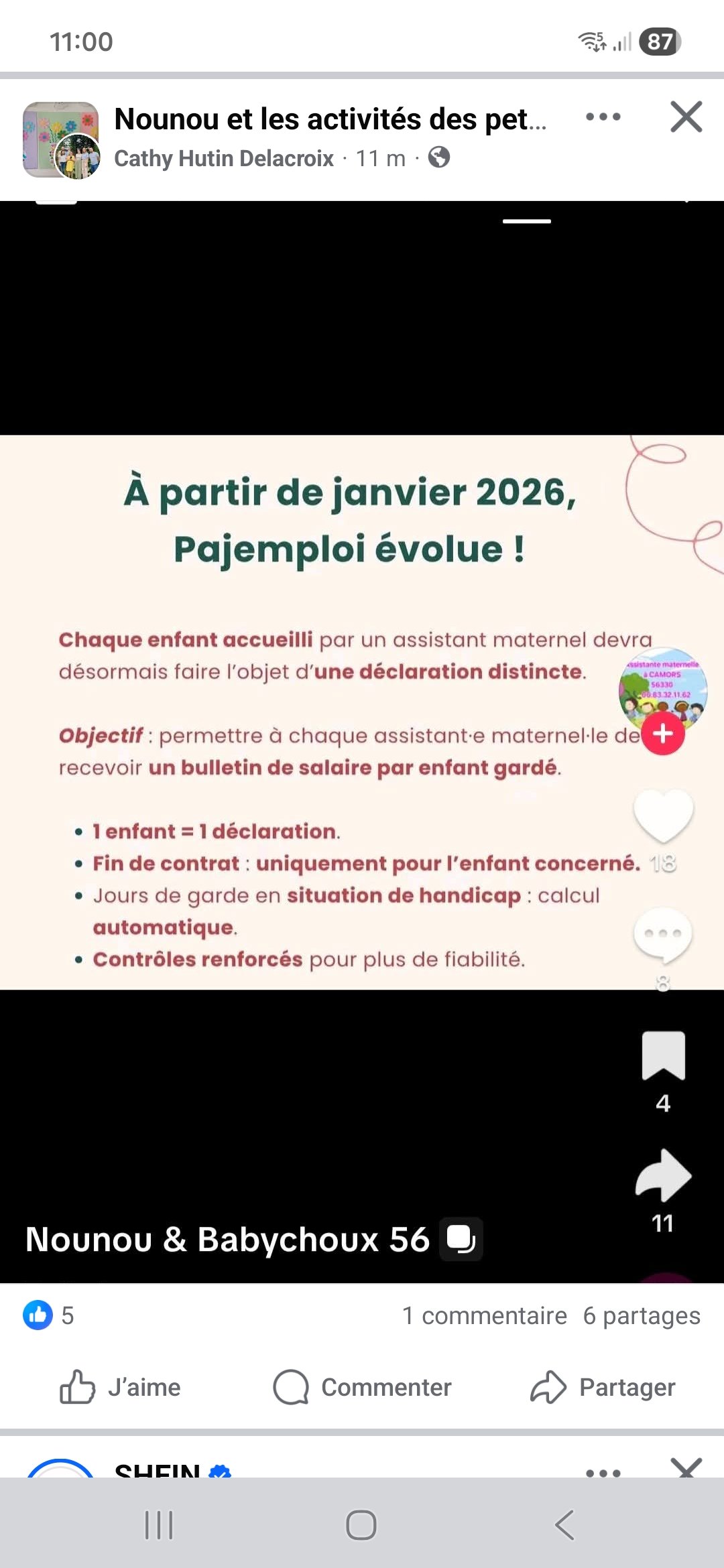This screenshot has width=724, height=1568.
Task: Go back with the system back button
Action: click(564, 1525)
